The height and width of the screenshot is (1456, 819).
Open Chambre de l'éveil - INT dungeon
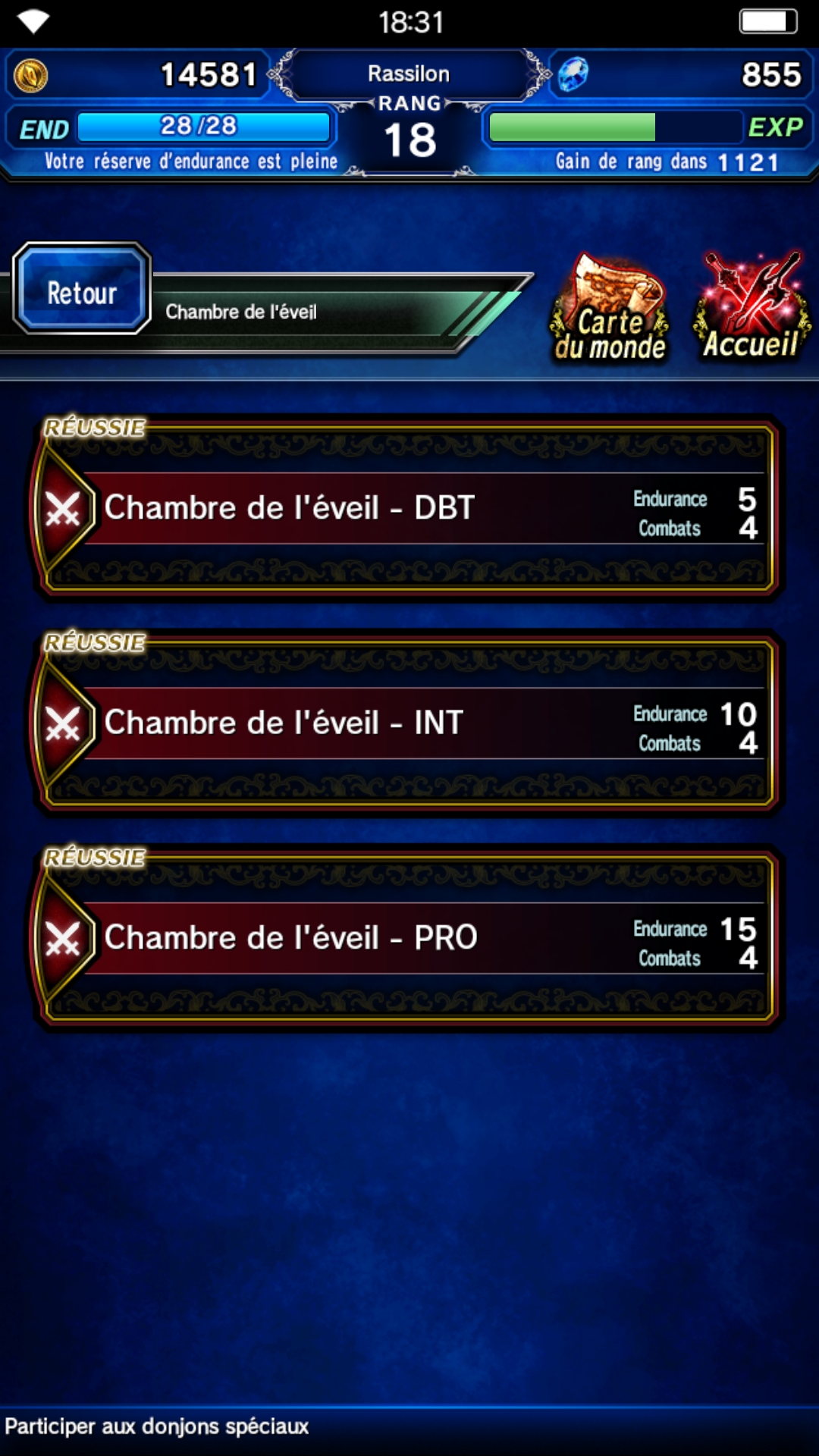click(406, 723)
